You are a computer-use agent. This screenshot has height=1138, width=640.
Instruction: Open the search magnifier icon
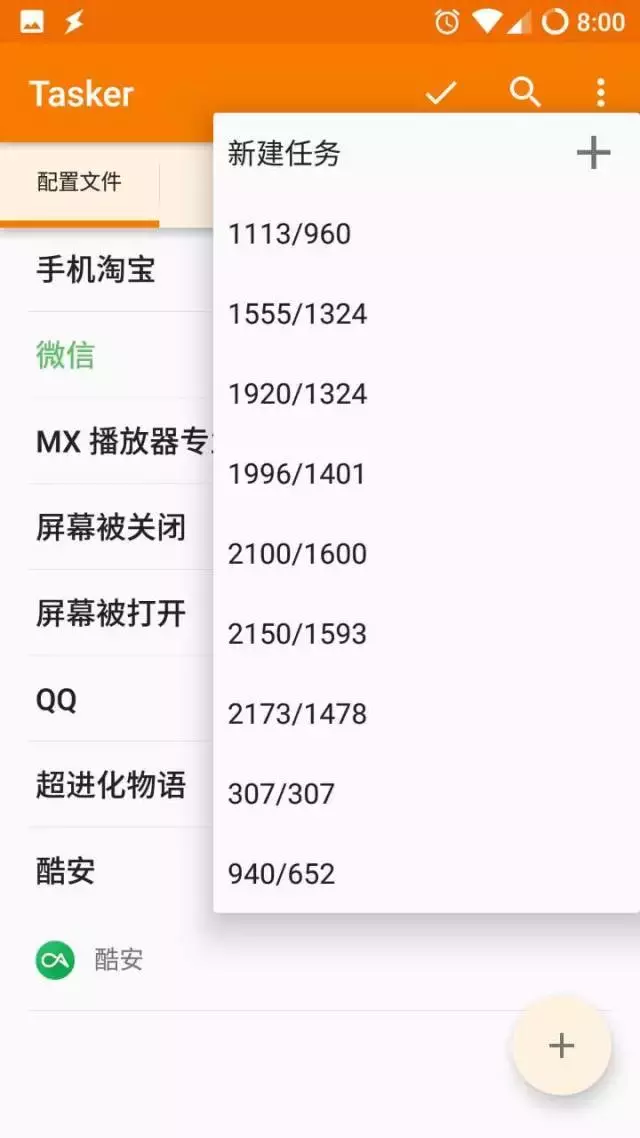tap(525, 93)
